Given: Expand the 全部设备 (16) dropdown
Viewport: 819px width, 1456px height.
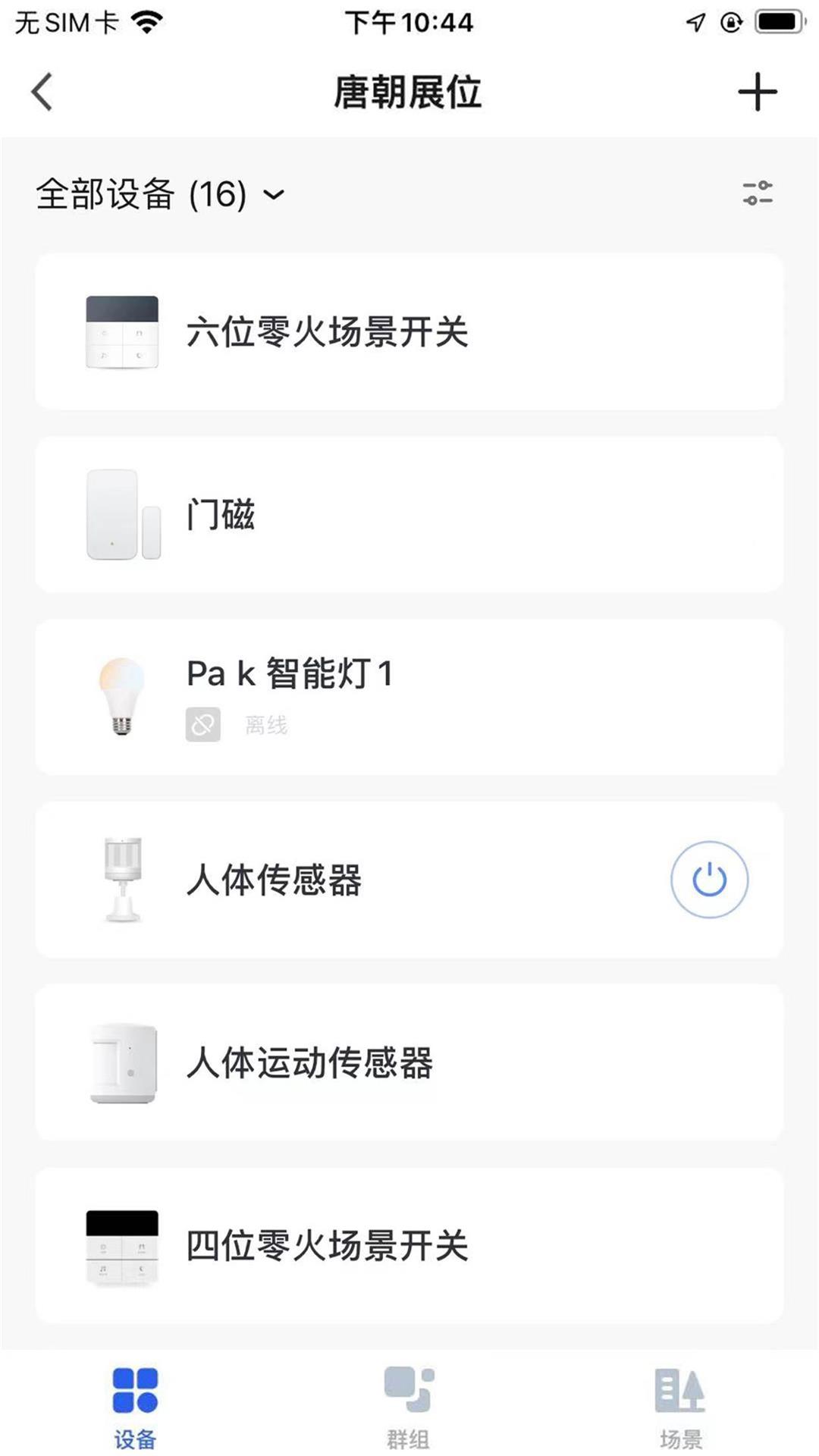Looking at the screenshot, I should [161, 194].
